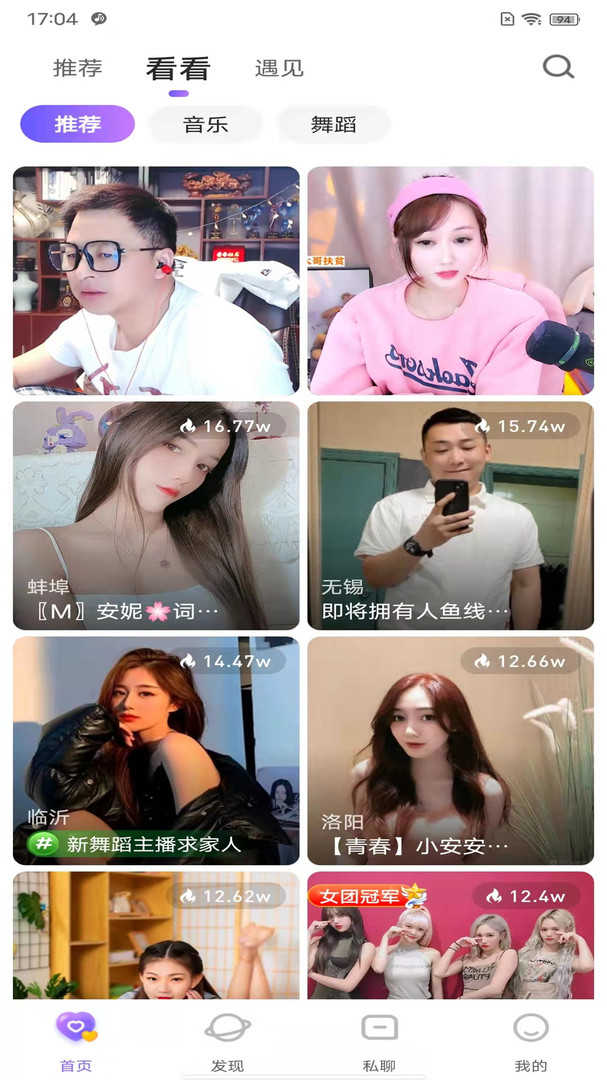
Task: Filter streams by 音乐
Action: [206, 125]
